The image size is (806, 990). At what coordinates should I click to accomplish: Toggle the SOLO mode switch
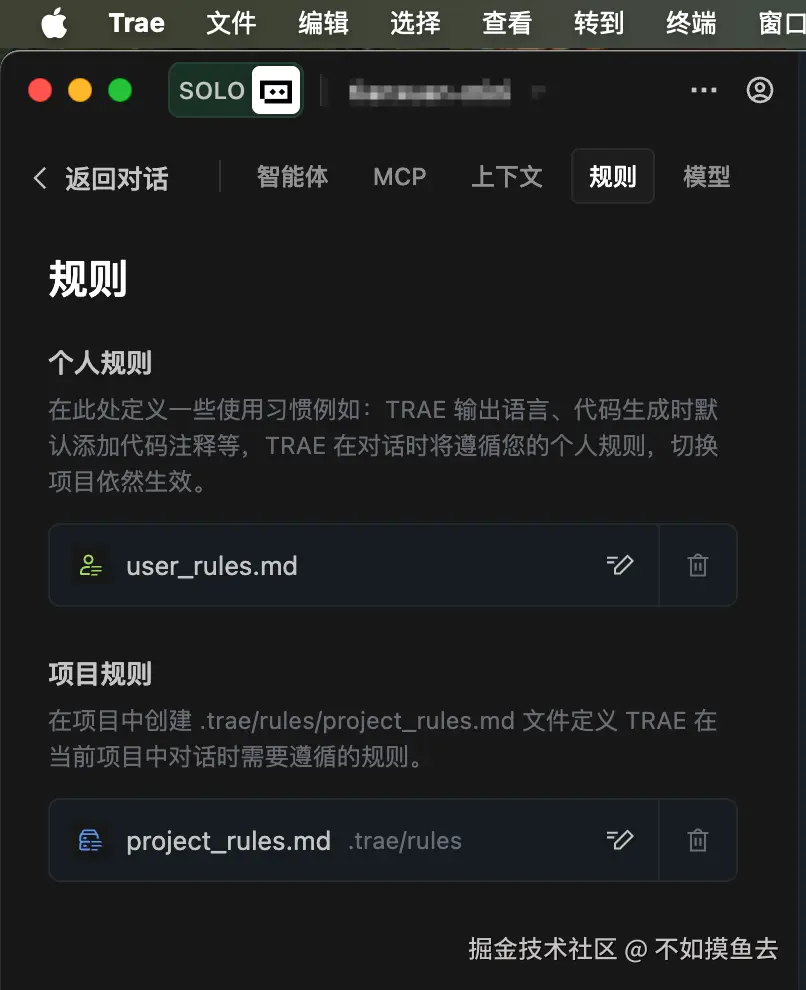[x=236, y=90]
